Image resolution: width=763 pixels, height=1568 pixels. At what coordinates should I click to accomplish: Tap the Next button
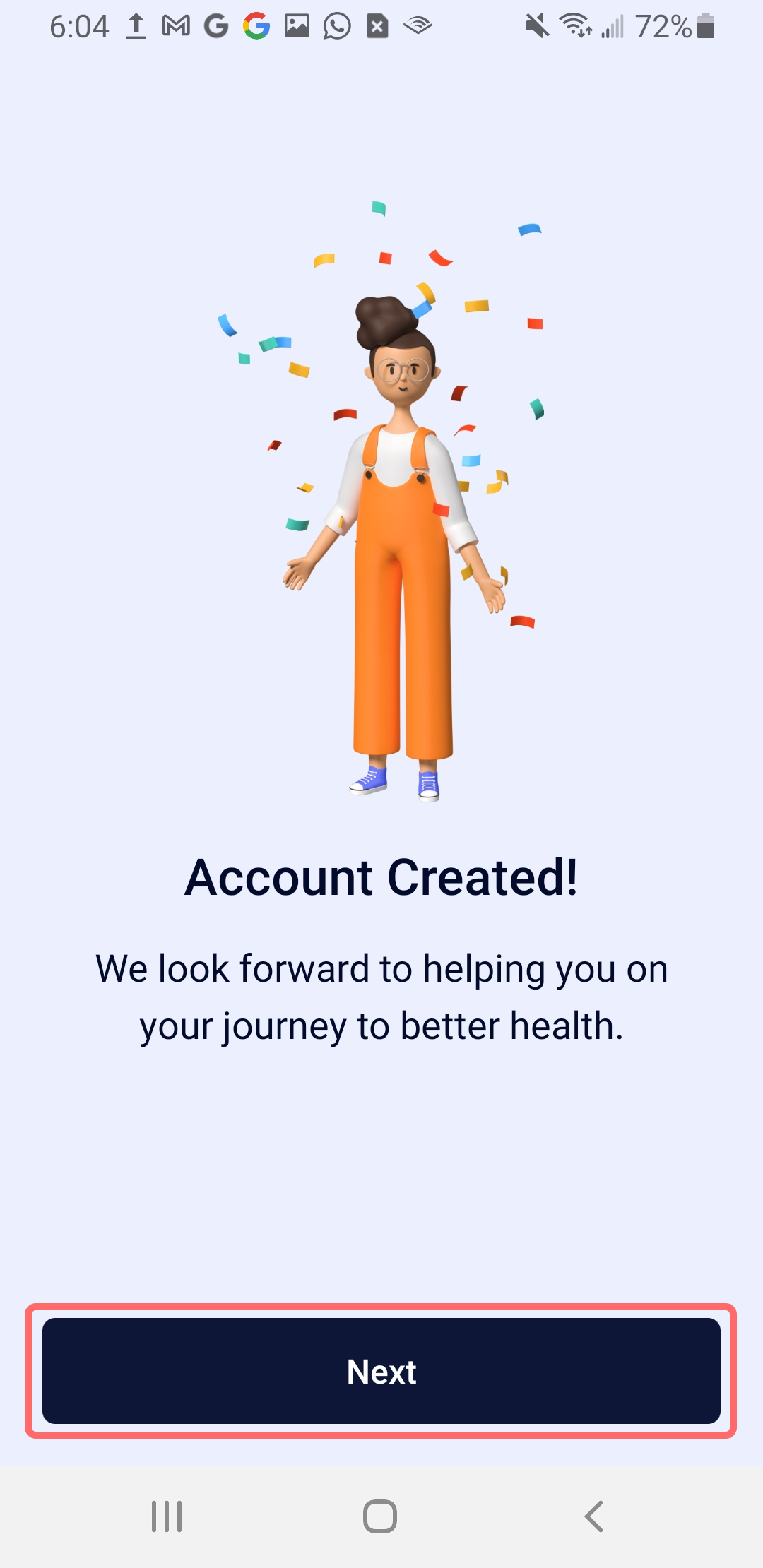[x=381, y=1371]
